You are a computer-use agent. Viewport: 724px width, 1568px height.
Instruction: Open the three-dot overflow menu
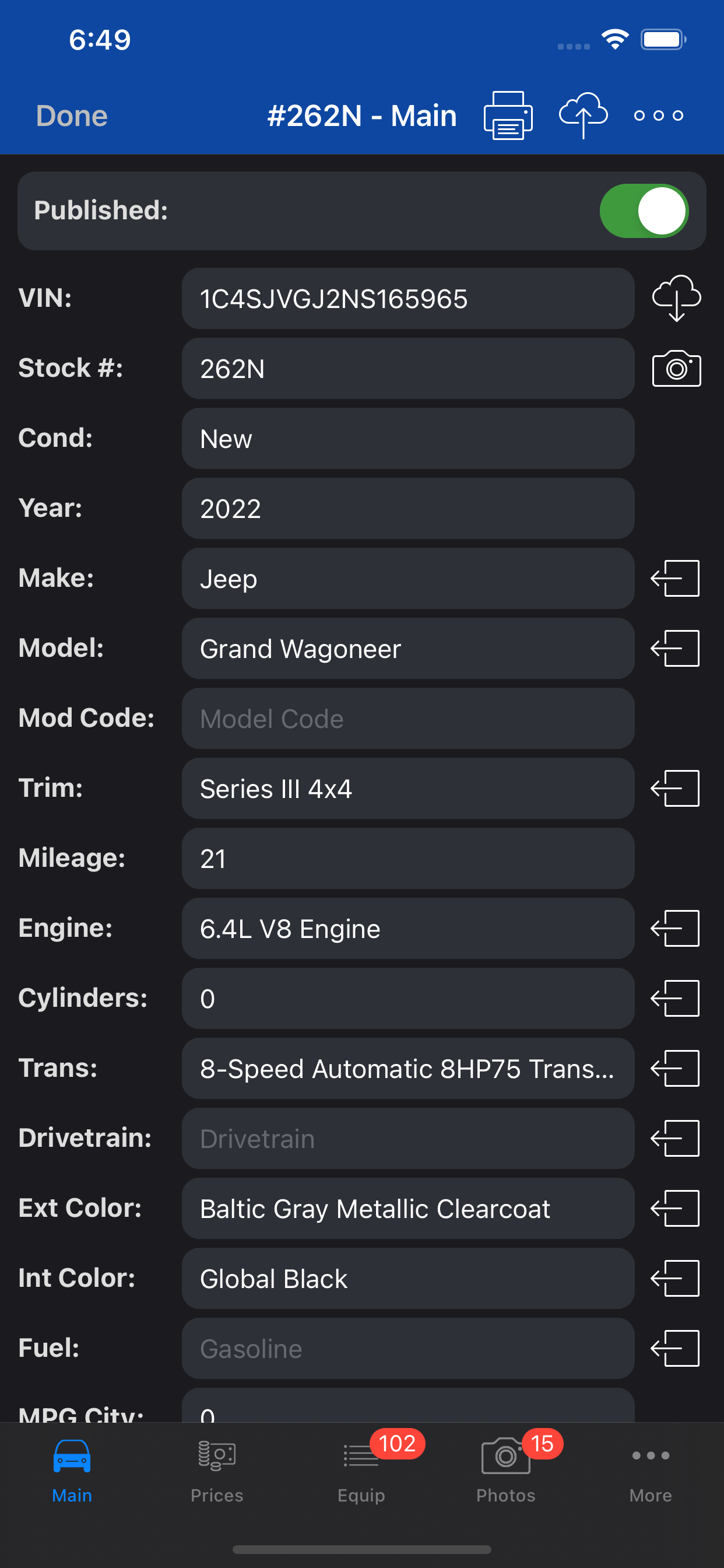pyautogui.click(x=658, y=116)
